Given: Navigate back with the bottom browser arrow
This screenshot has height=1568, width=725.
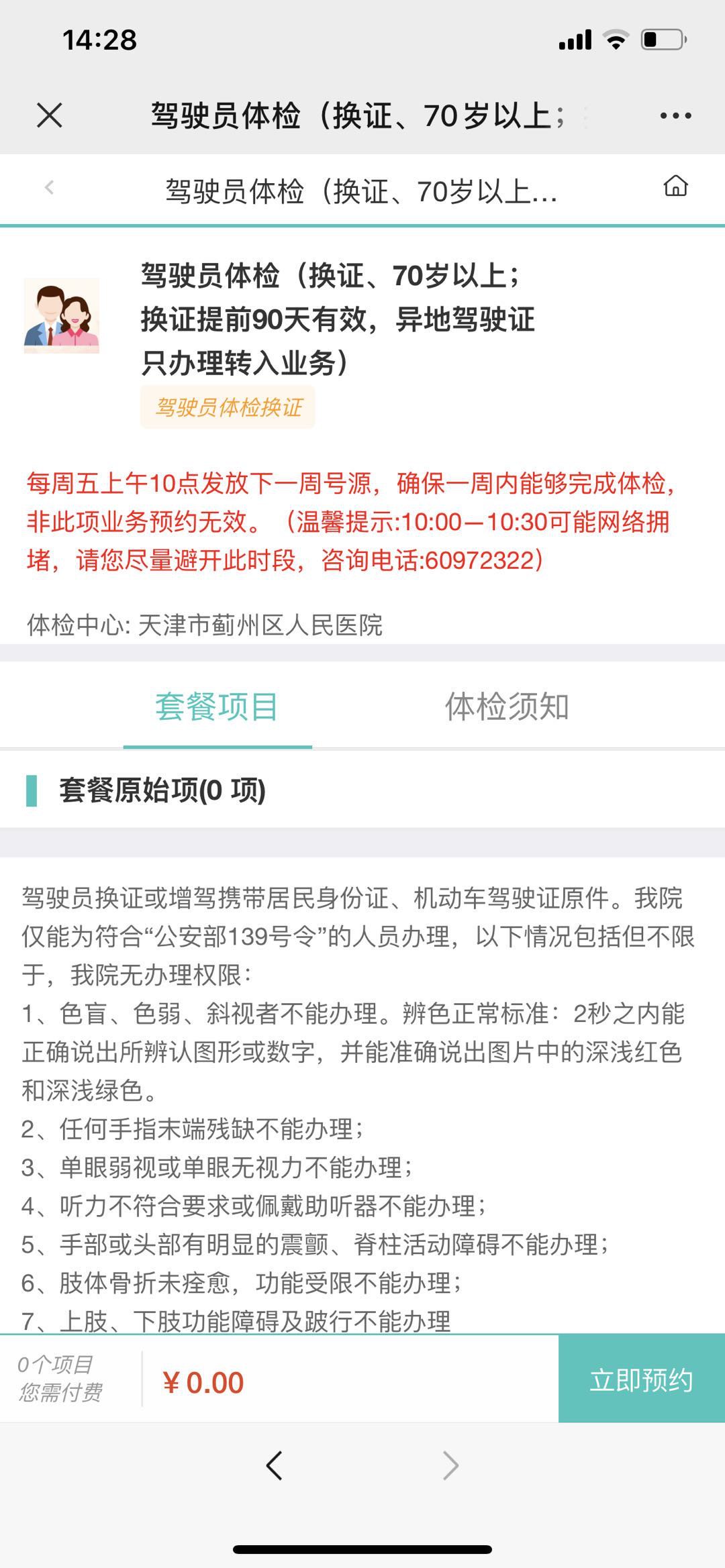Looking at the screenshot, I should [274, 1466].
